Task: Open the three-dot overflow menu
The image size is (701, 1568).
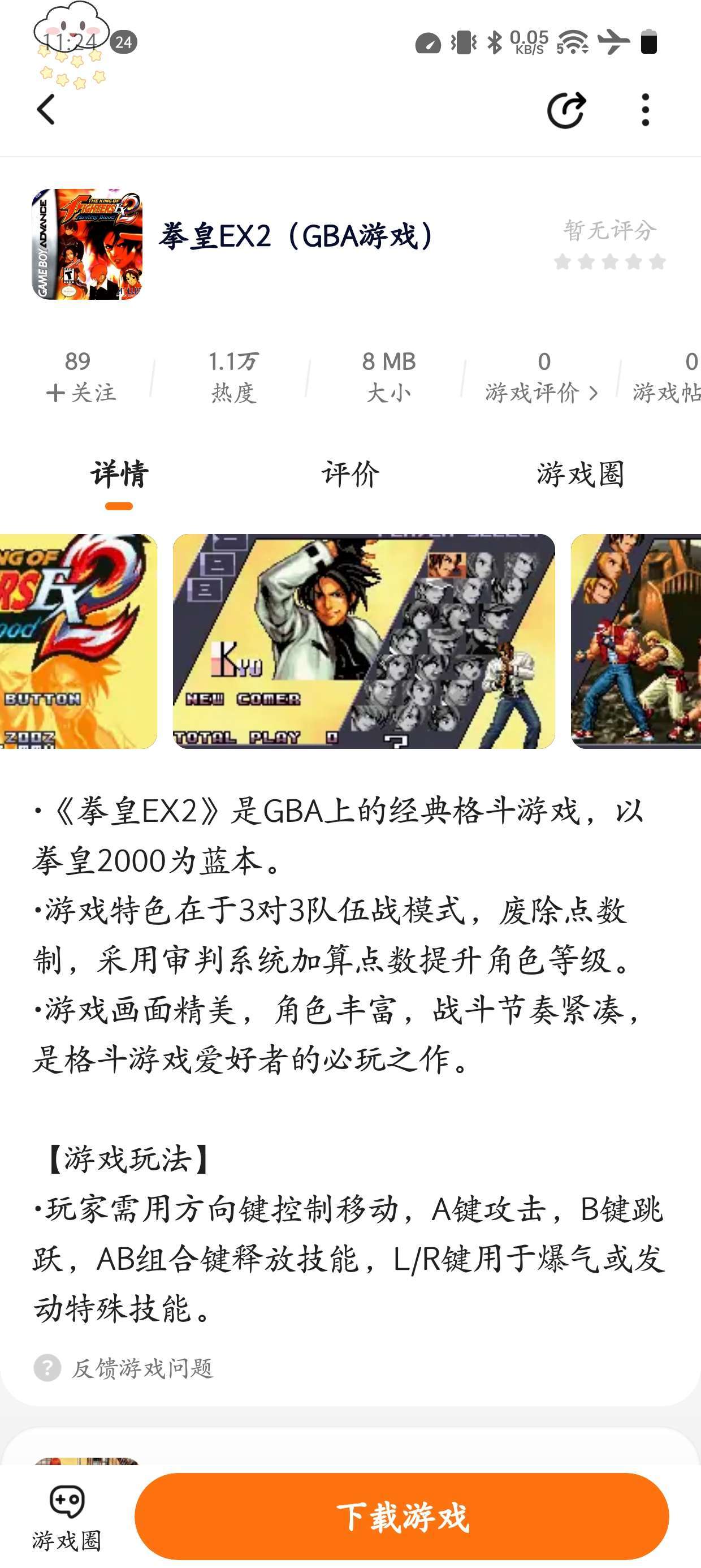Action: pyautogui.click(x=645, y=110)
